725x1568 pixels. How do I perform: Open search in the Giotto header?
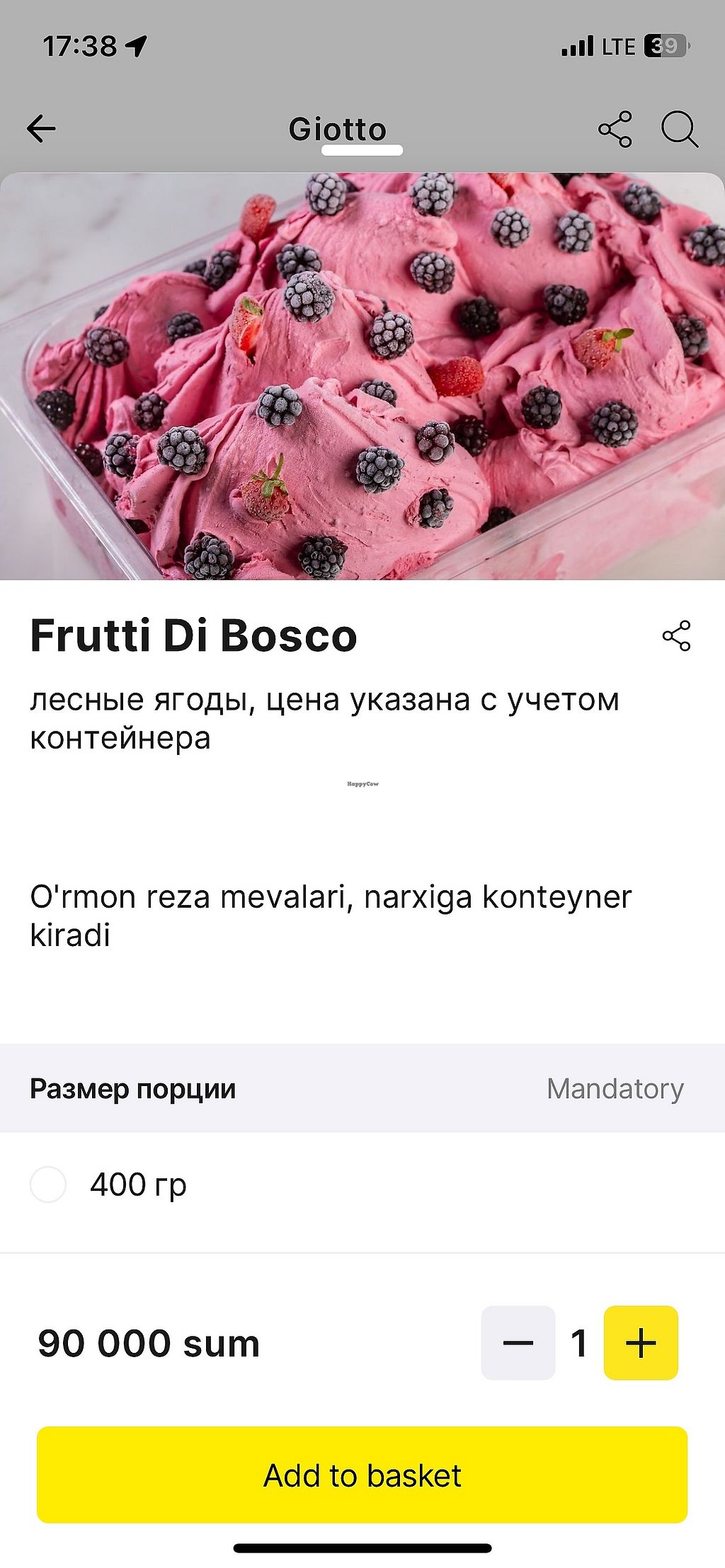tap(679, 129)
